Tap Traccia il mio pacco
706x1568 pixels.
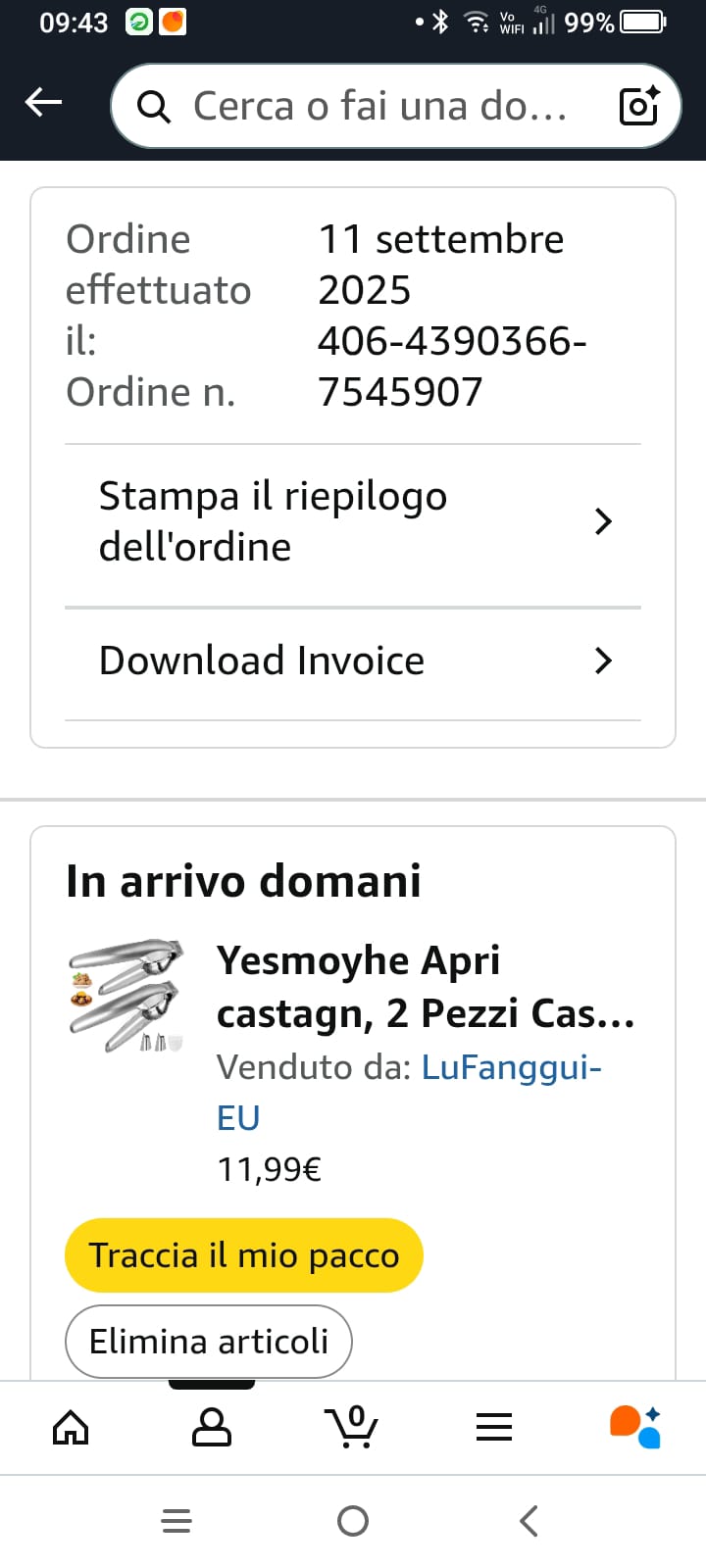pos(244,1255)
